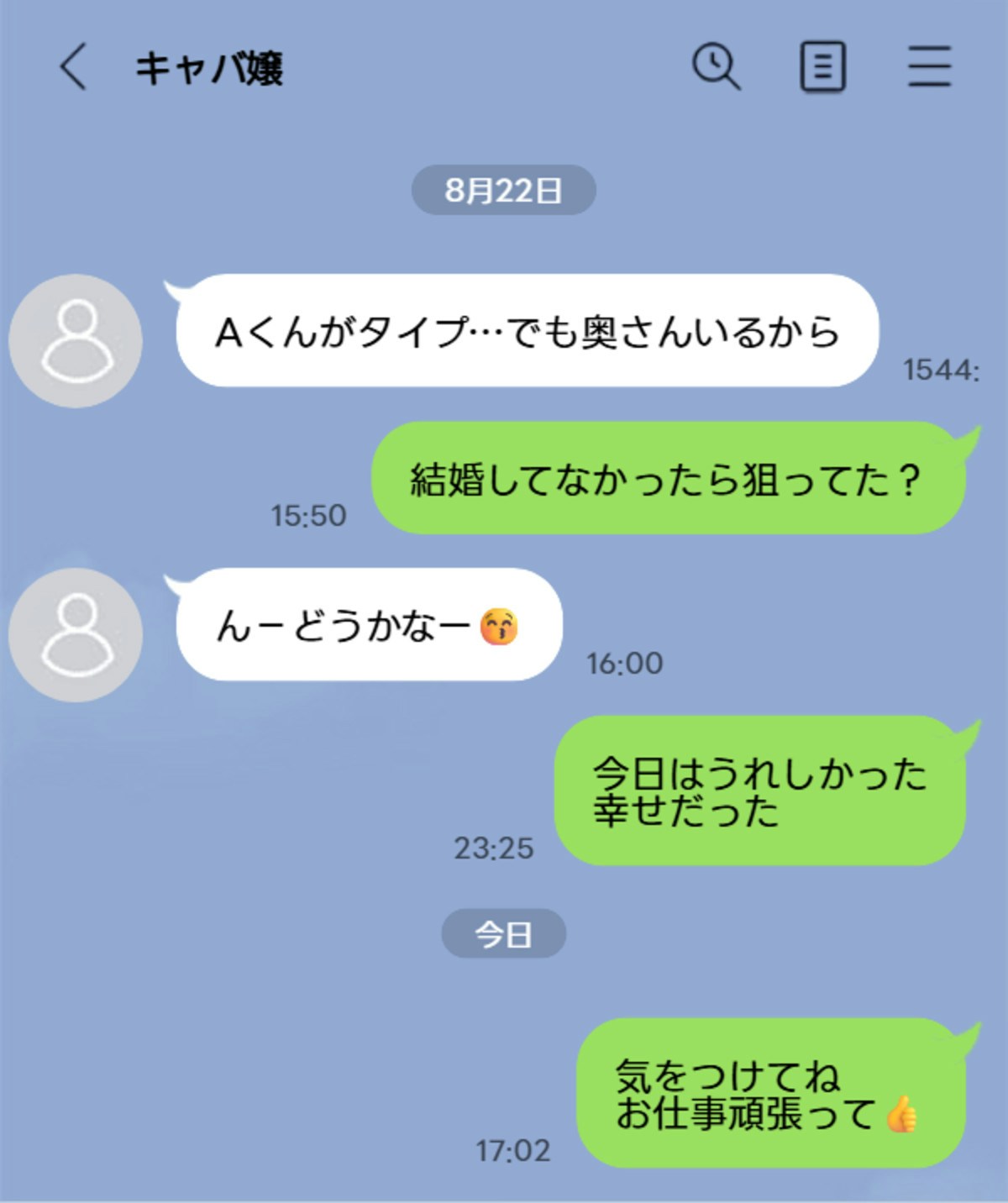The image size is (1008, 1203).
Task: Open profile avatar beside the んーどうかなー message
Action: (x=76, y=634)
